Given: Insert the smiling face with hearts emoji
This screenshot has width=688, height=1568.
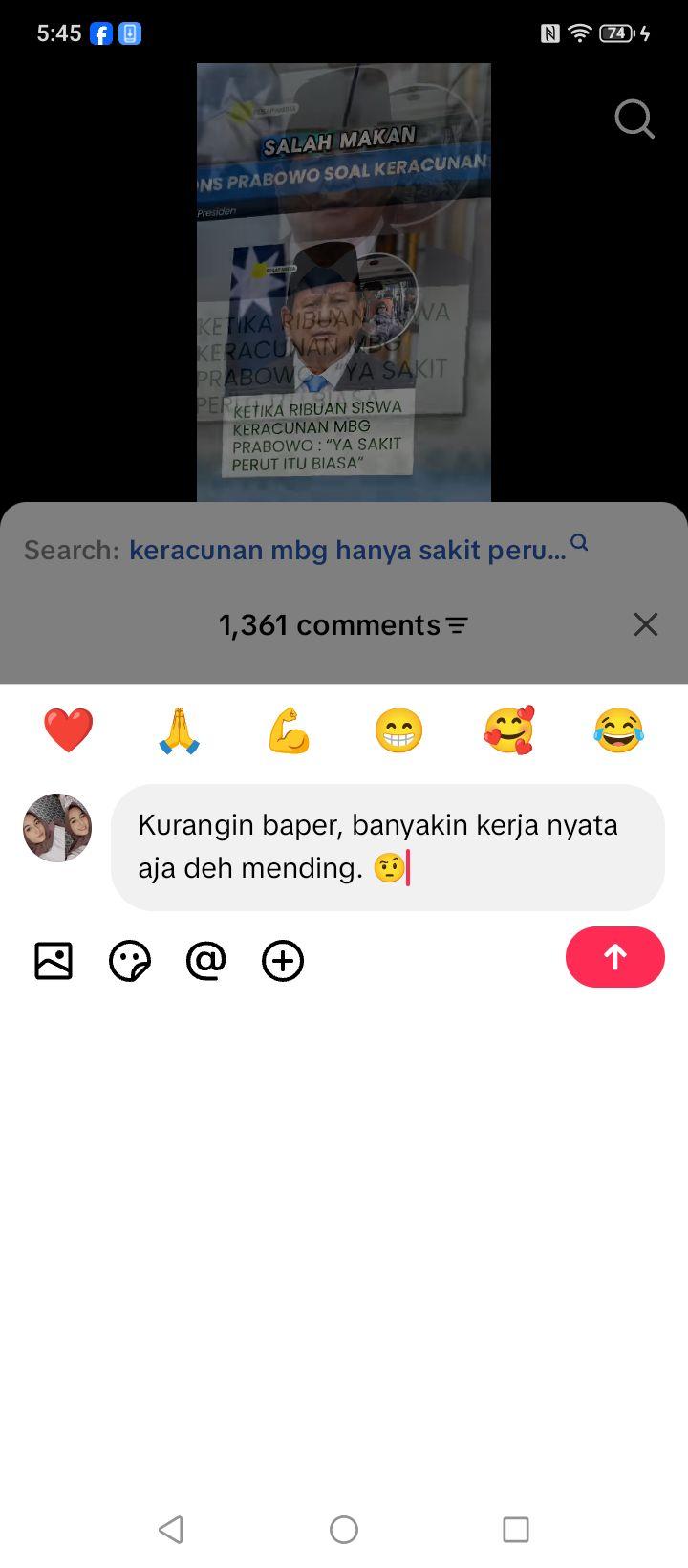Looking at the screenshot, I should (508, 730).
